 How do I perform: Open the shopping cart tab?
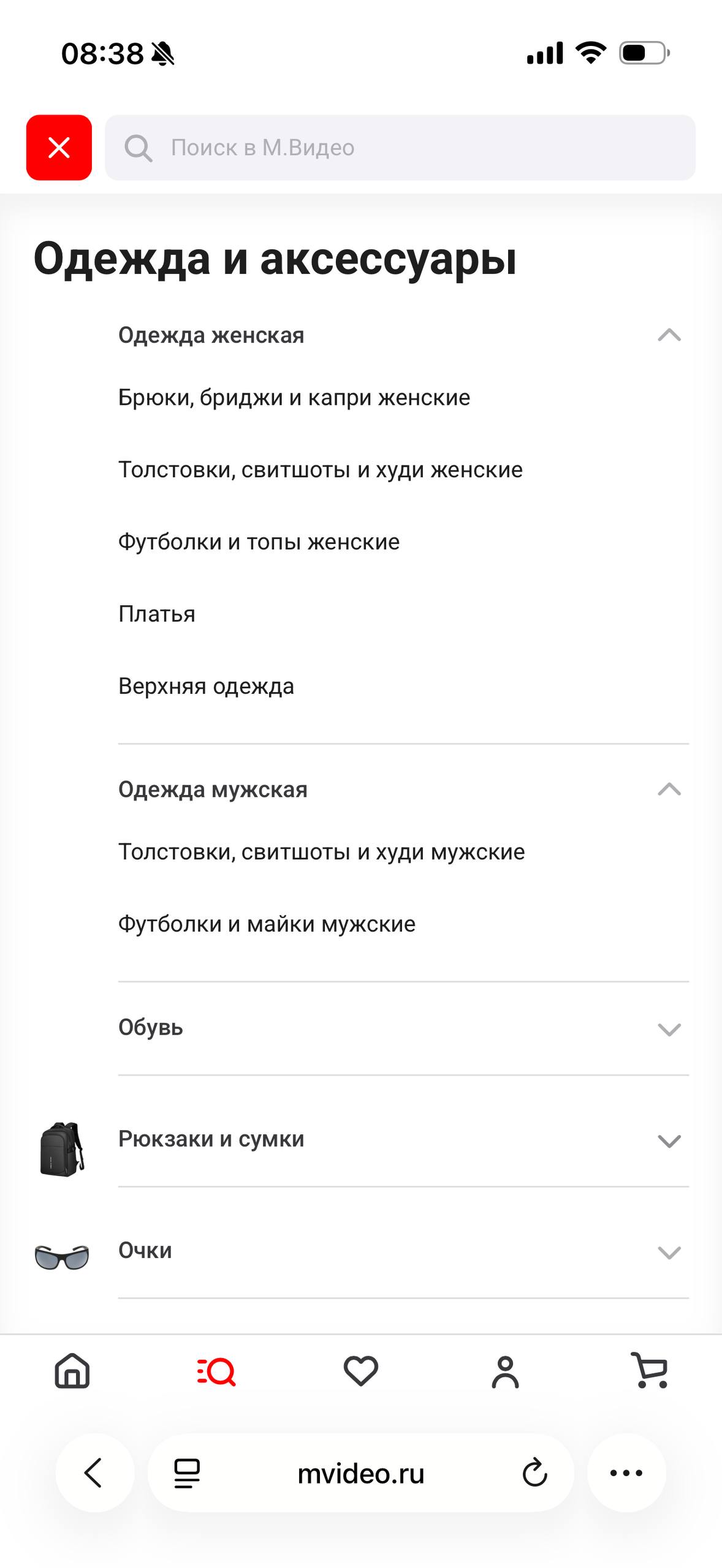click(x=650, y=1371)
